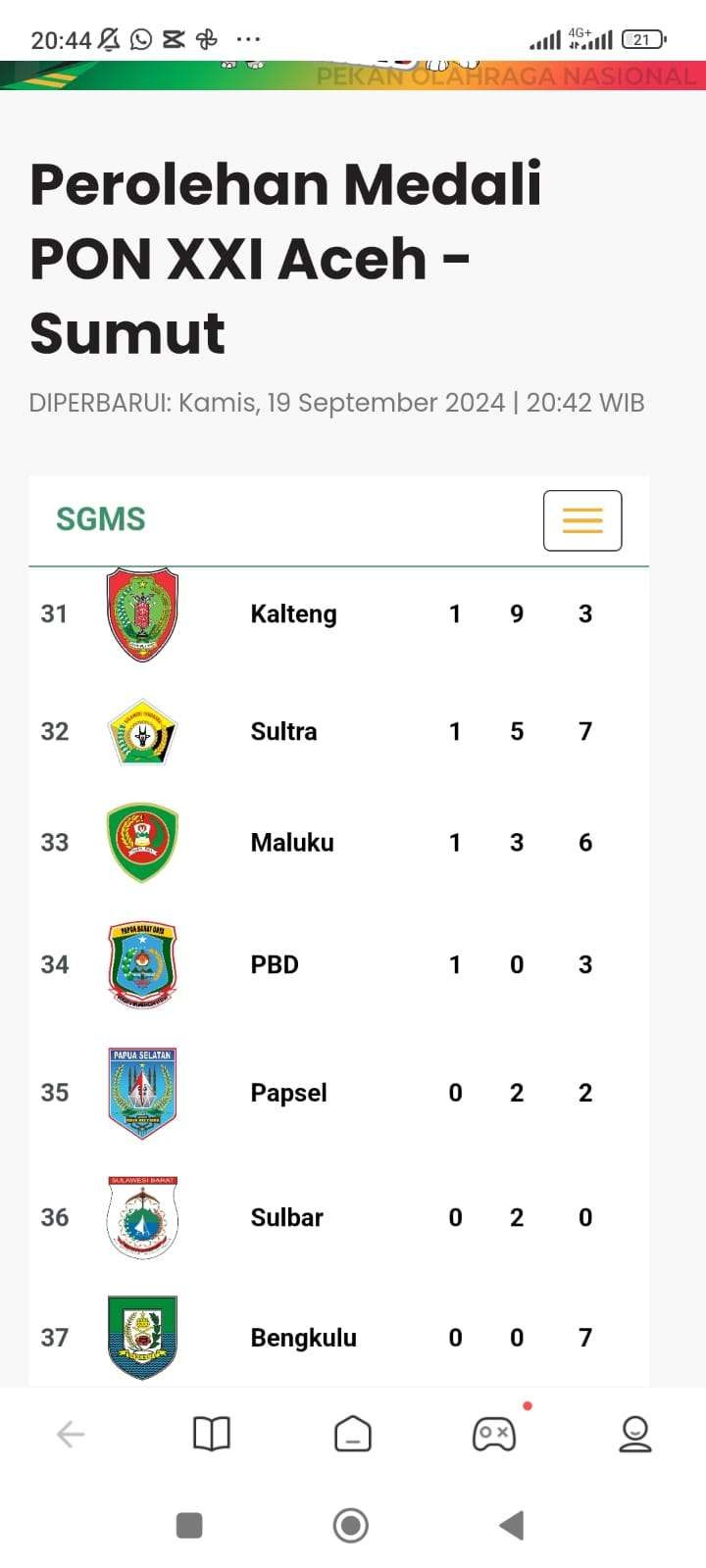Tap the system back triangle

tap(512, 1526)
